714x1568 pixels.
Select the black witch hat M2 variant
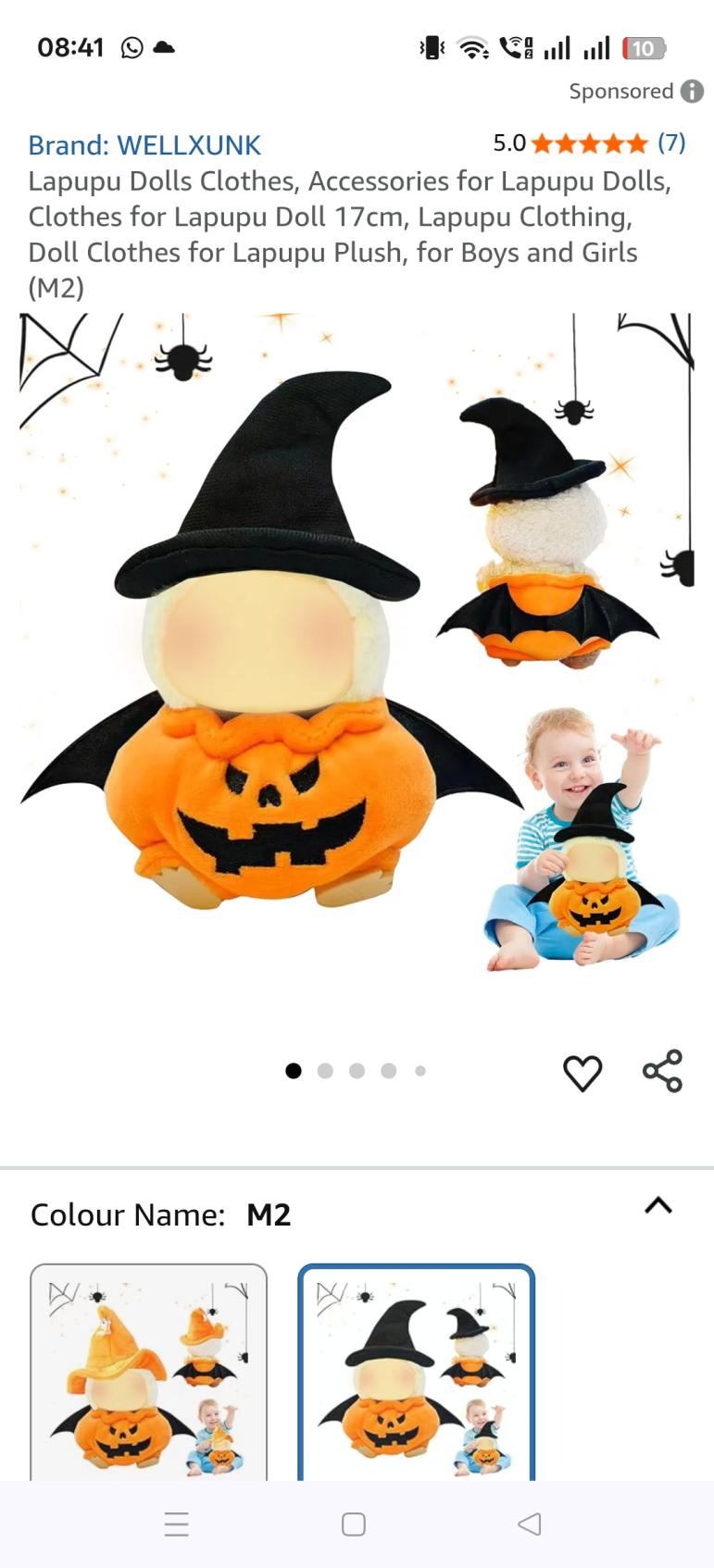(x=416, y=1370)
